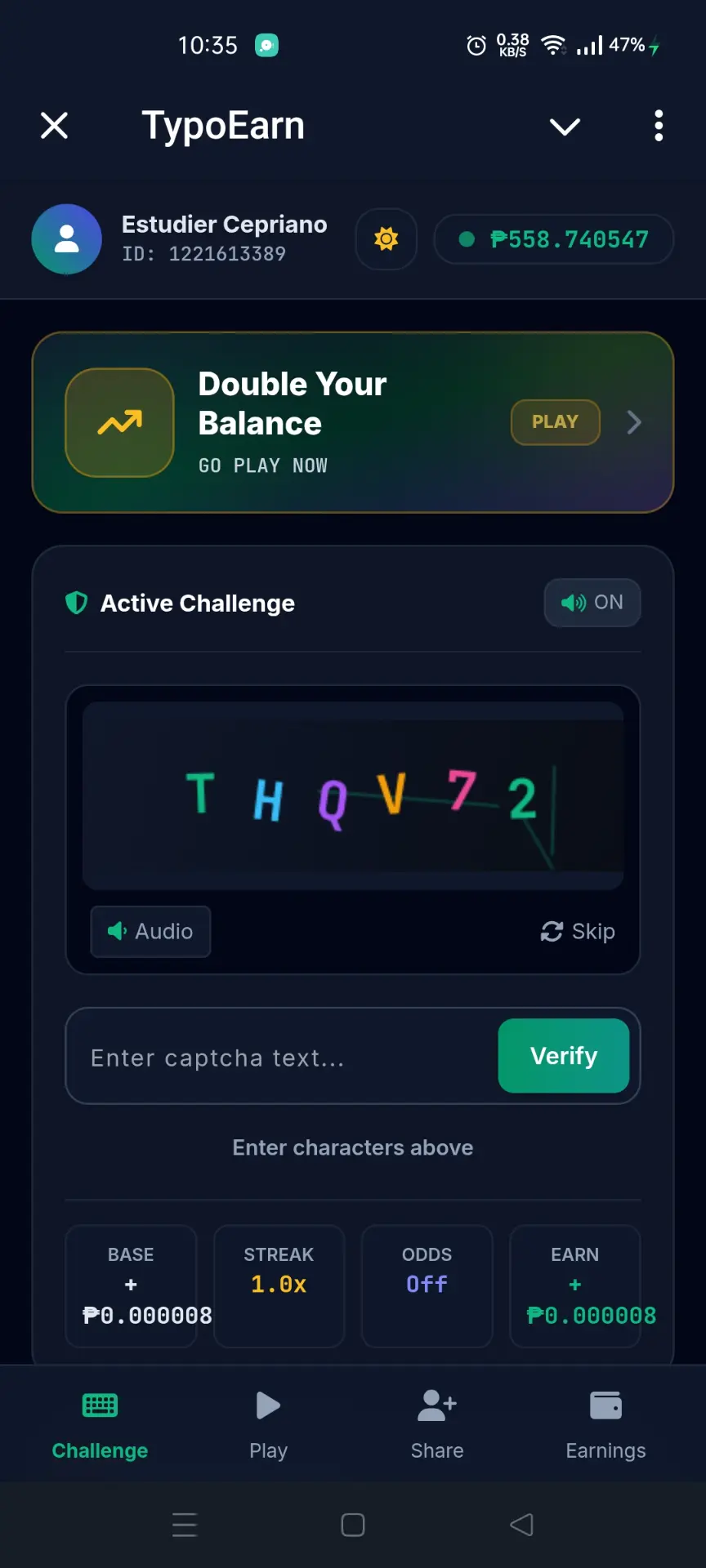Open the system recent apps menu
Image resolution: width=706 pixels, height=1568 pixels.
[185, 1525]
